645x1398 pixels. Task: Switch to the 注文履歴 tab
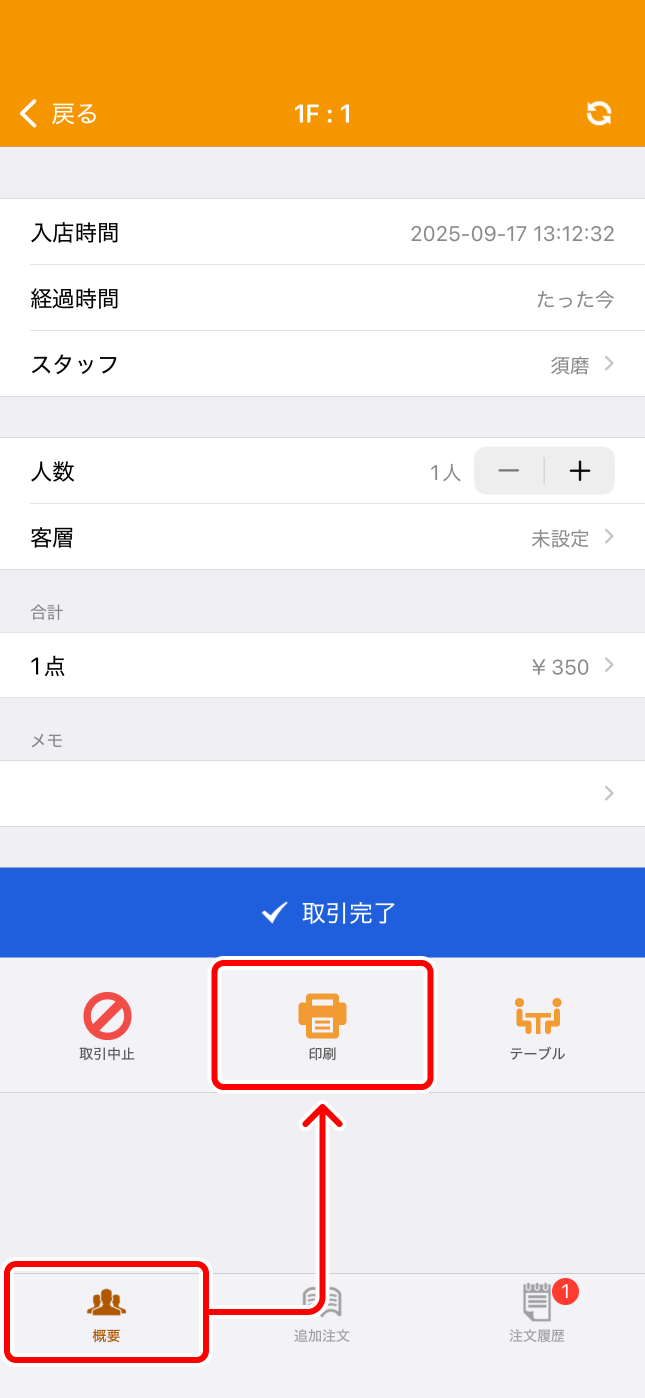point(537,1314)
